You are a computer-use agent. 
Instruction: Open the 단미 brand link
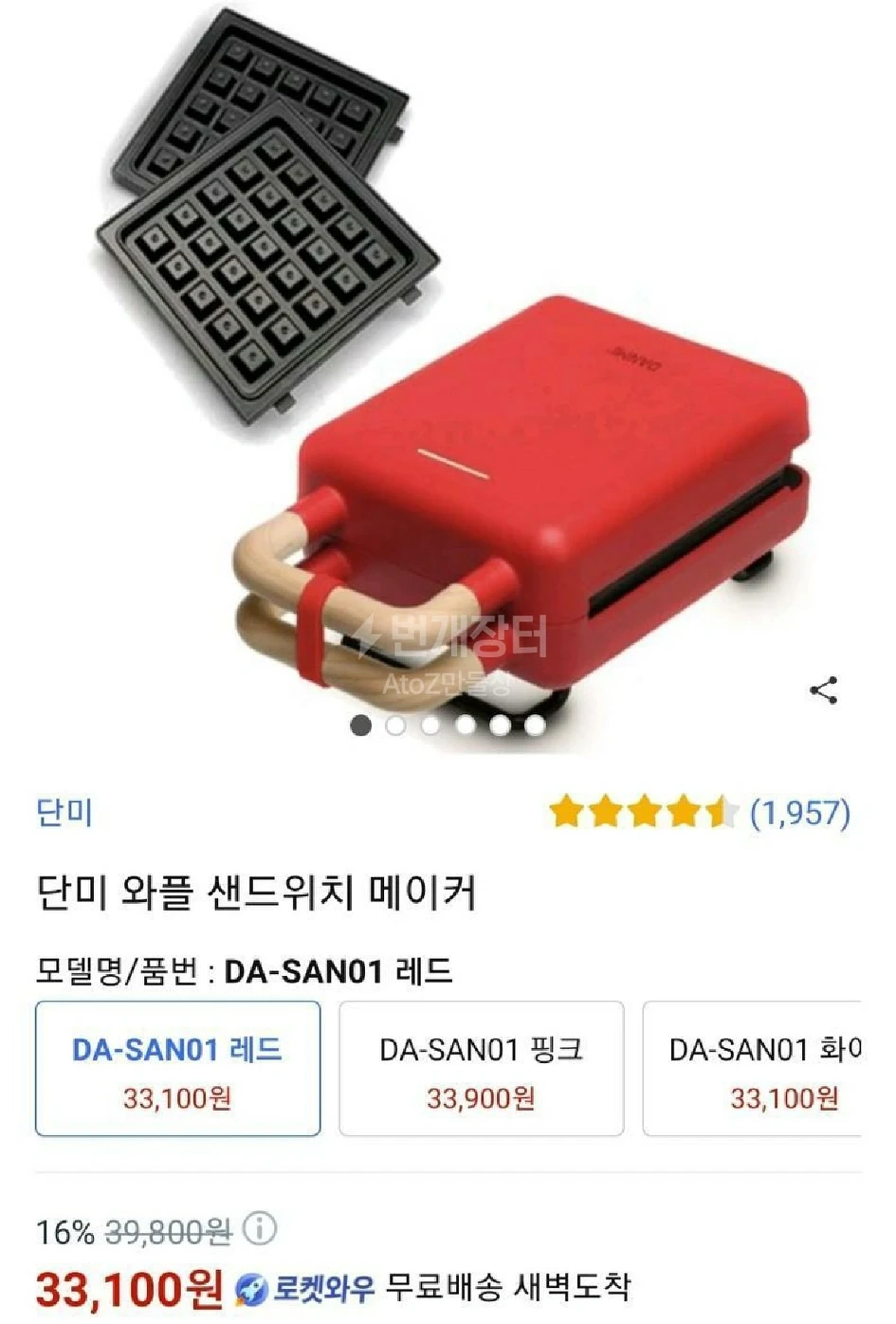(x=64, y=812)
